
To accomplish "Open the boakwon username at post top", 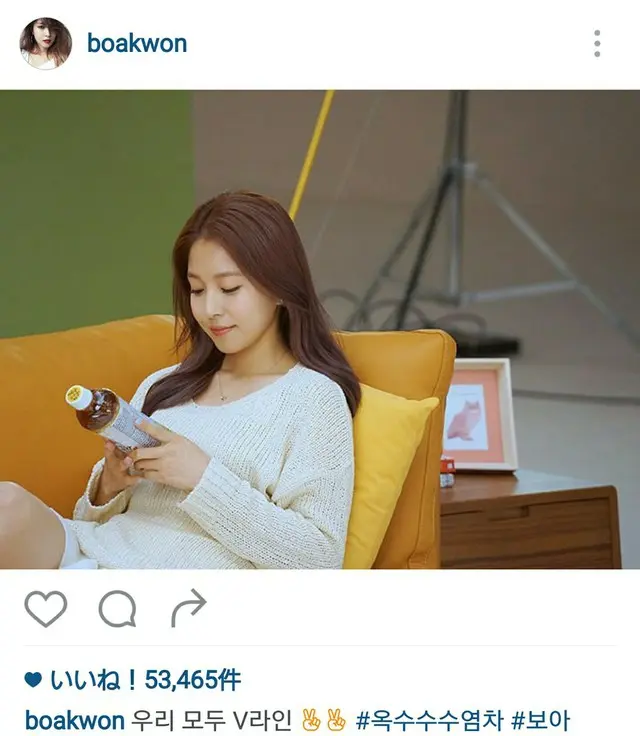I will point(137,43).
